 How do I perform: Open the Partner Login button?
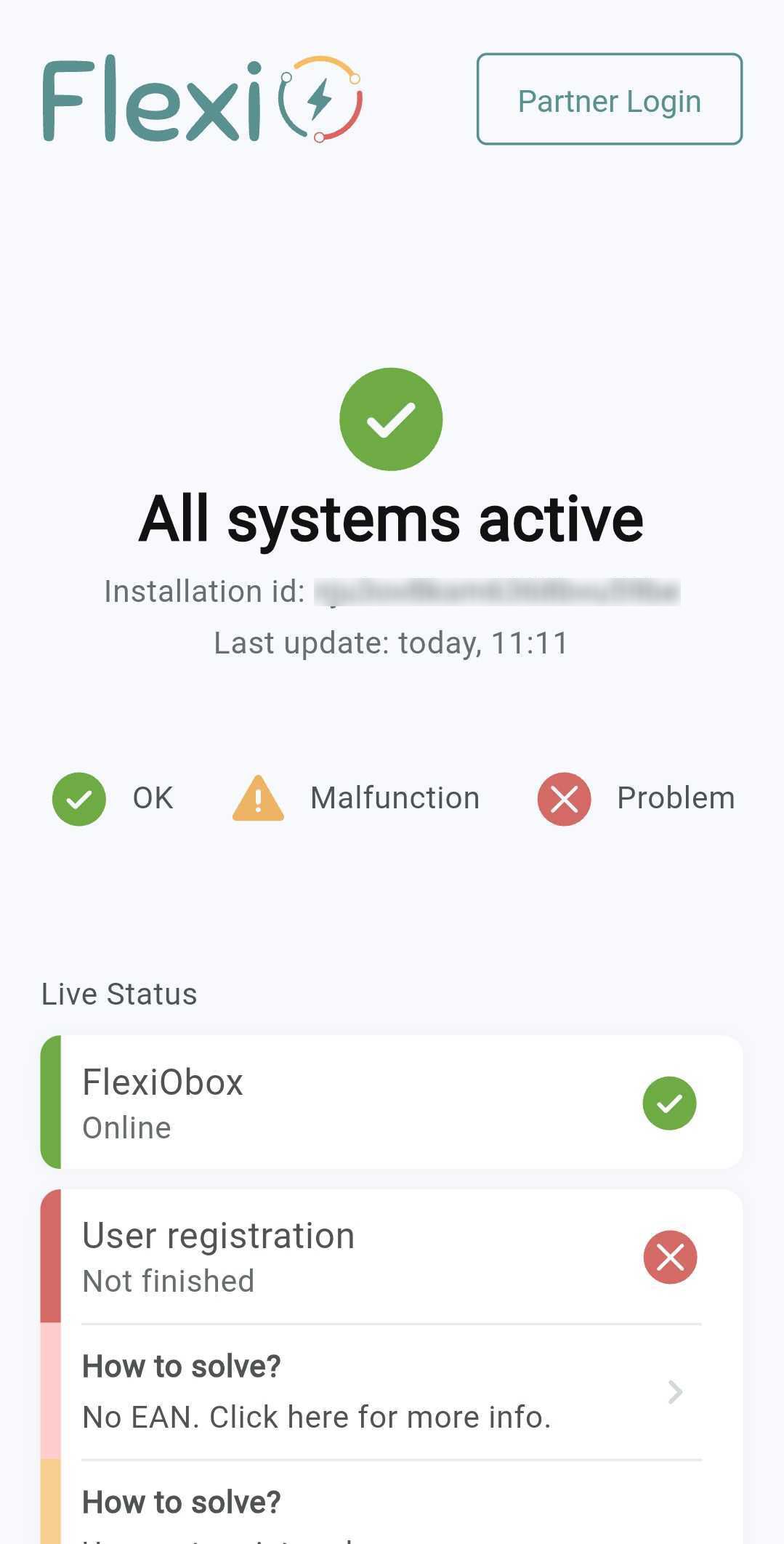click(x=609, y=100)
